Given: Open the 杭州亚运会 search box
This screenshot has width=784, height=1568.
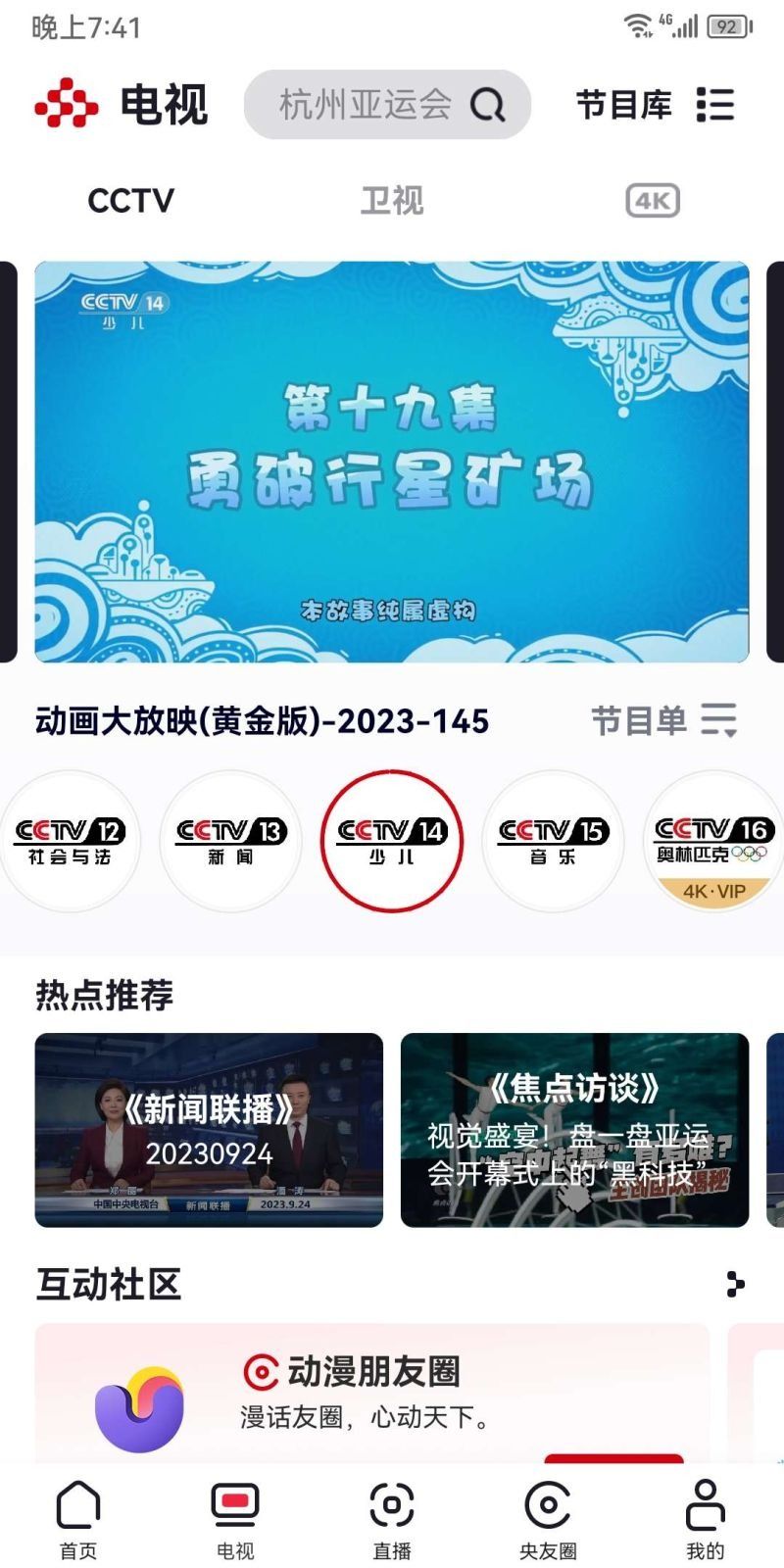Looking at the screenshot, I should pos(386,104).
